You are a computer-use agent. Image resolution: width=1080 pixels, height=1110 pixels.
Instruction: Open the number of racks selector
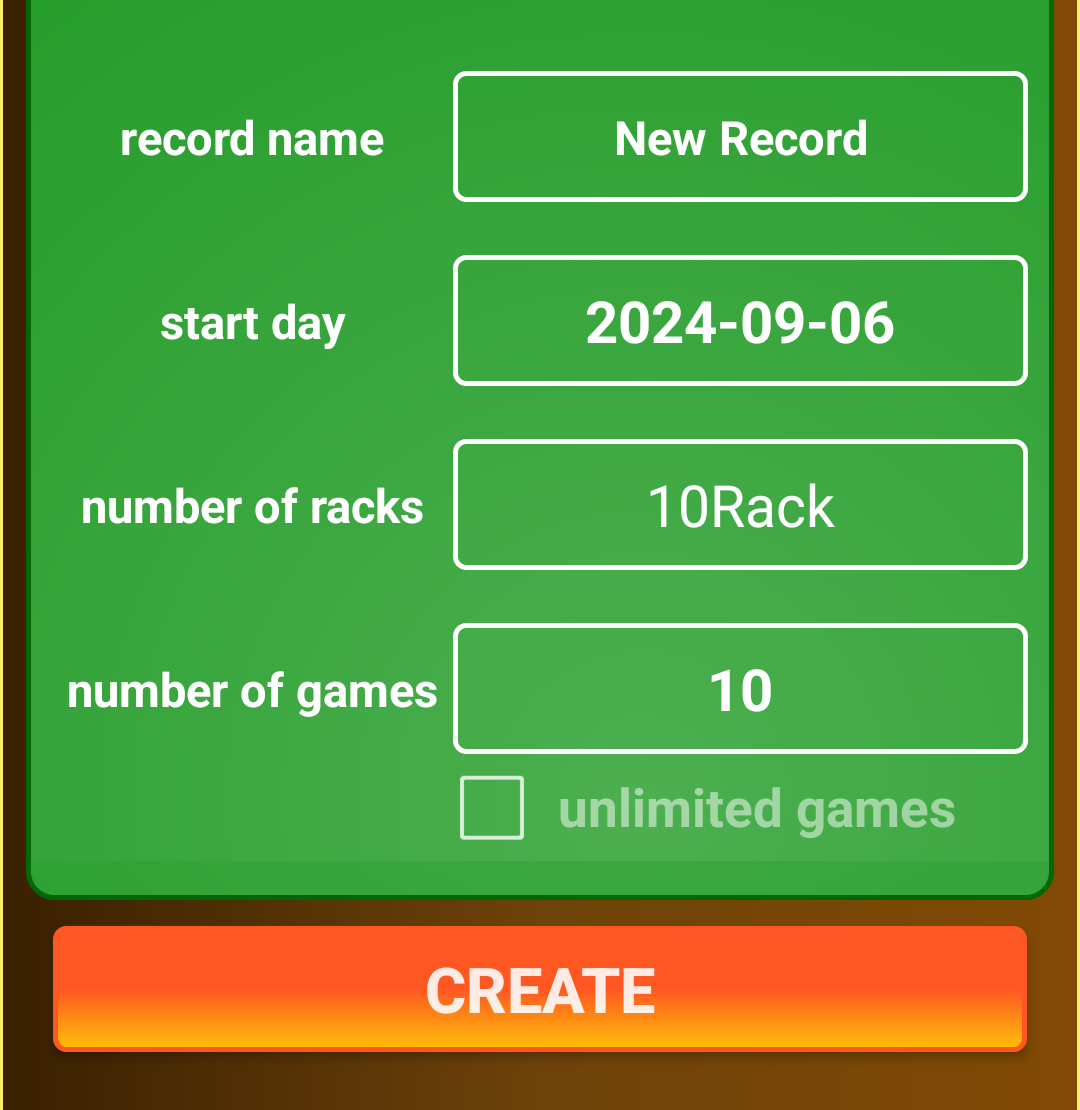point(740,505)
